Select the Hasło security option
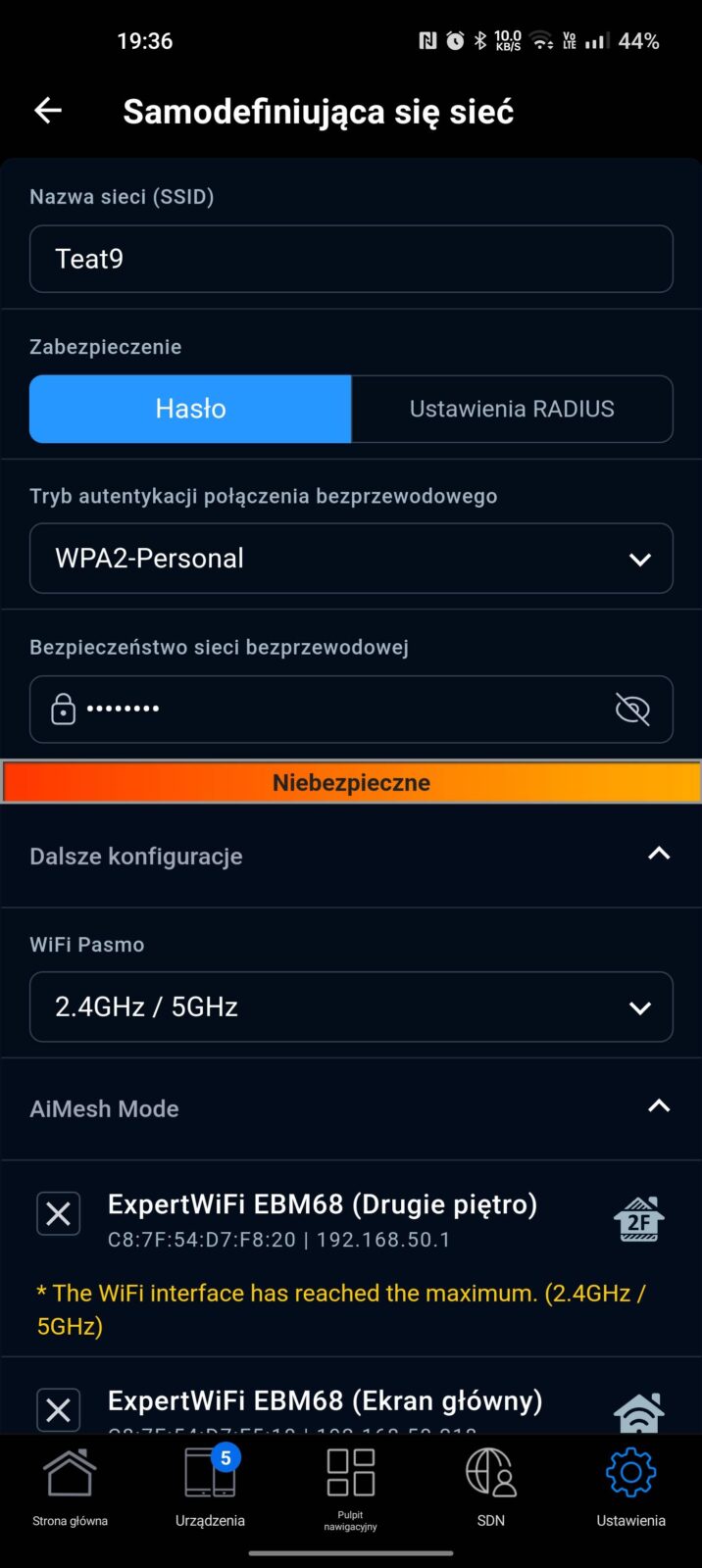 click(x=190, y=409)
